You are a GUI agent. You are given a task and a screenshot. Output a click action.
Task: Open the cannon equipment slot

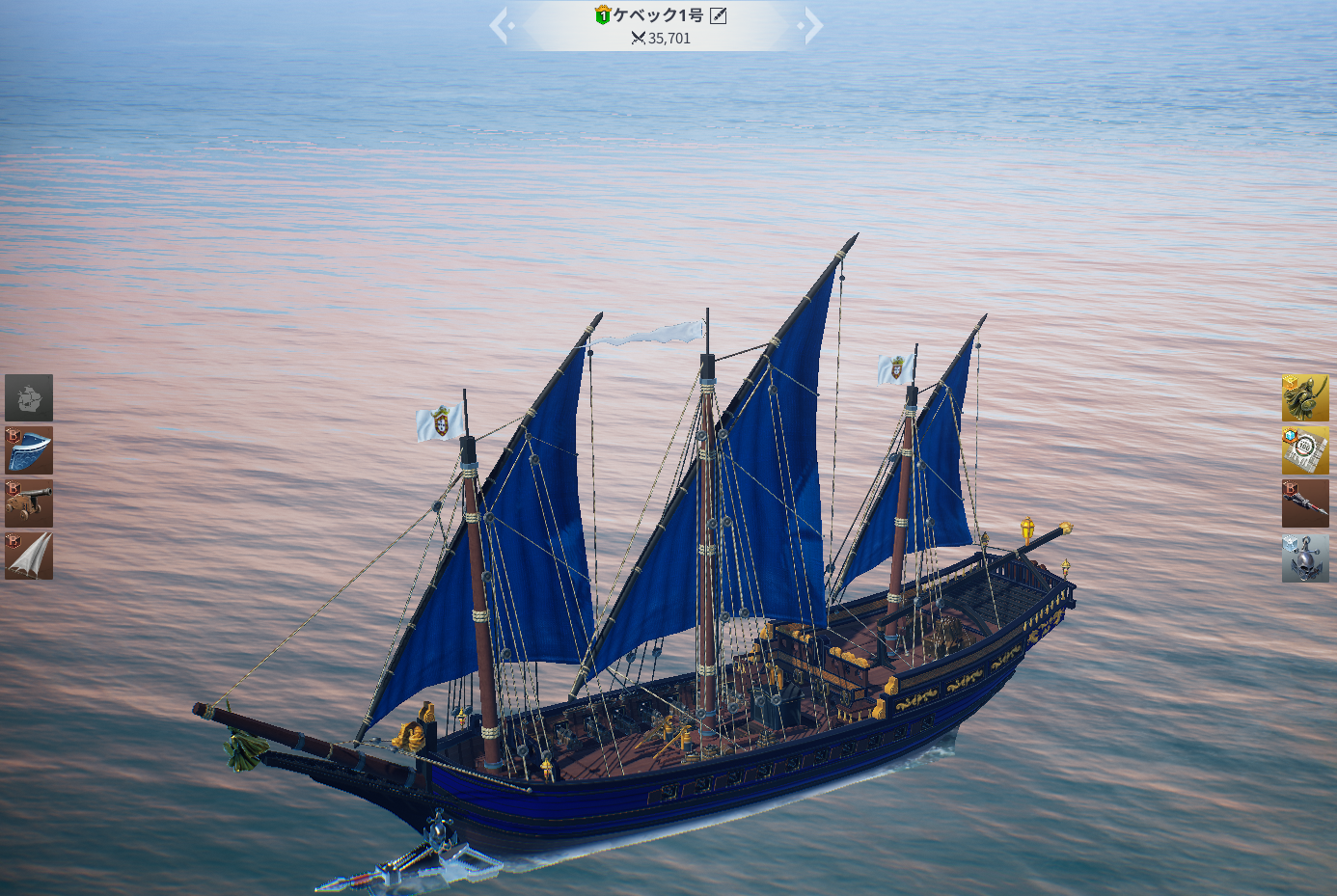point(29,503)
